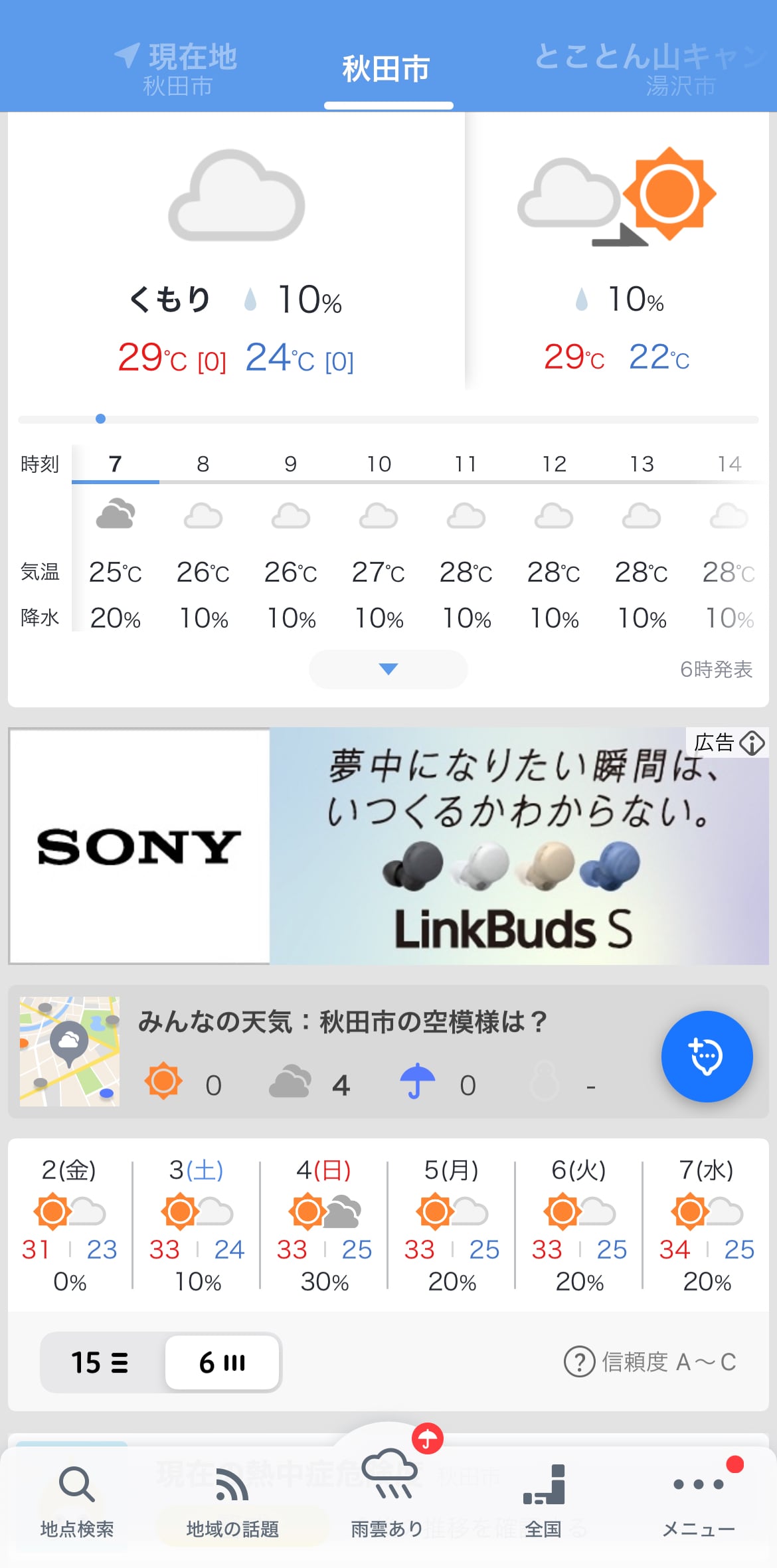Select the 9 o'clock hourly column

point(291,538)
